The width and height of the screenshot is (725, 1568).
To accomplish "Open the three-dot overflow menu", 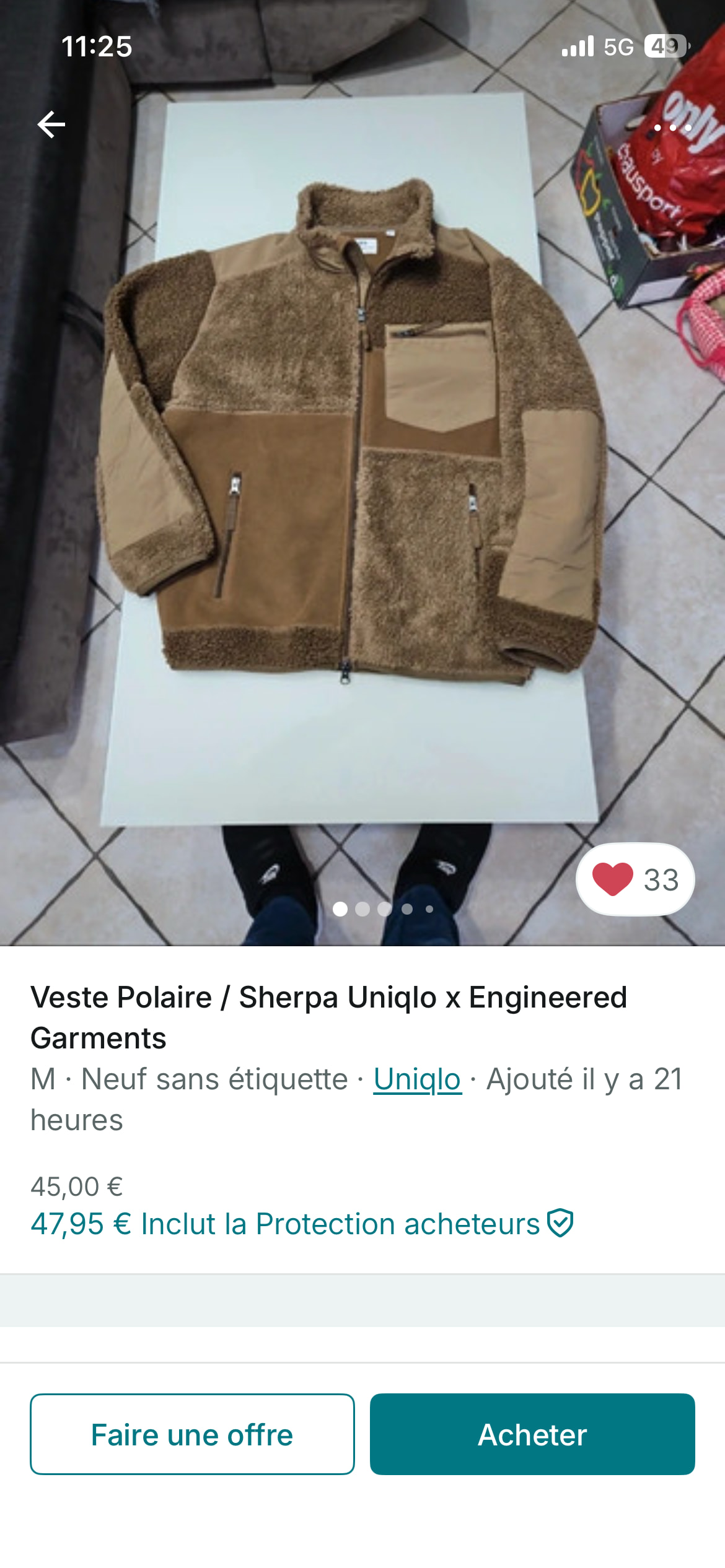I will (x=672, y=128).
